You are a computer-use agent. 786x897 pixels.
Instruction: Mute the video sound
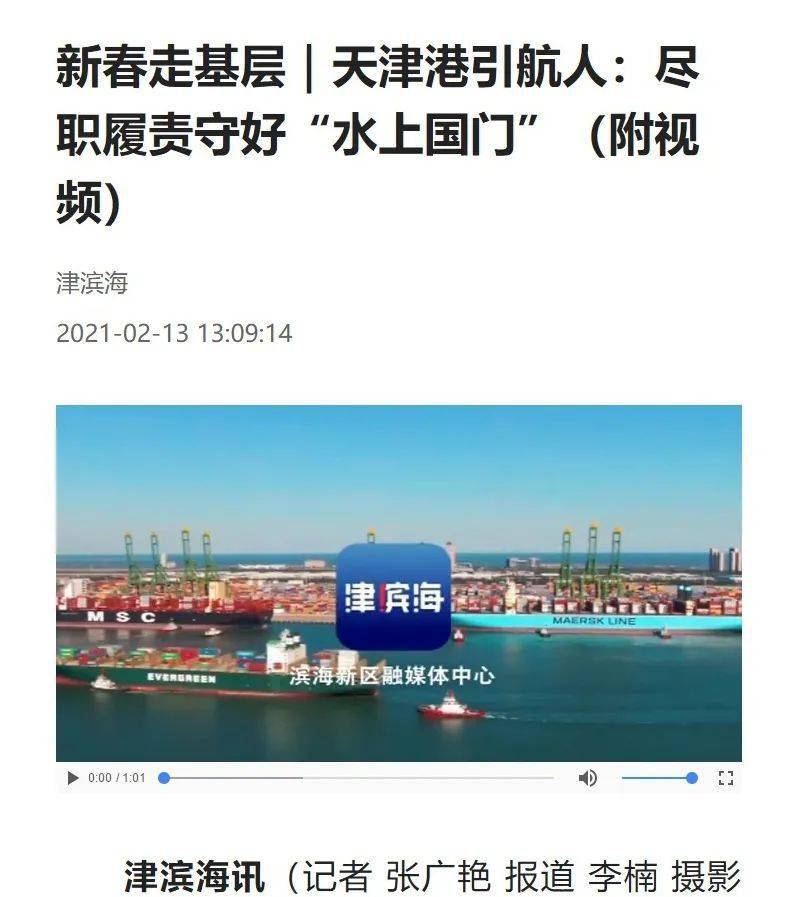[587, 777]
